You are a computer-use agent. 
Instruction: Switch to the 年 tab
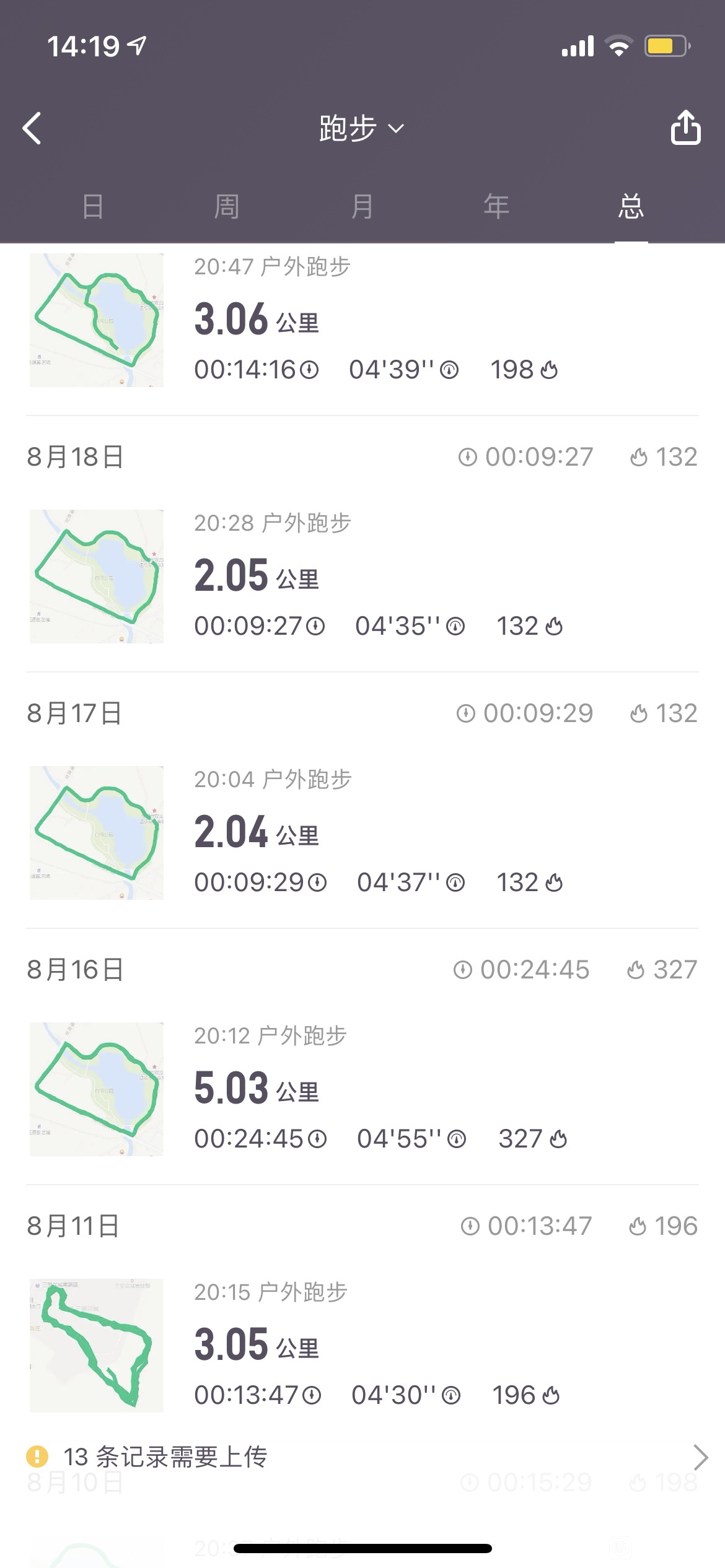(x=496, y=206)
